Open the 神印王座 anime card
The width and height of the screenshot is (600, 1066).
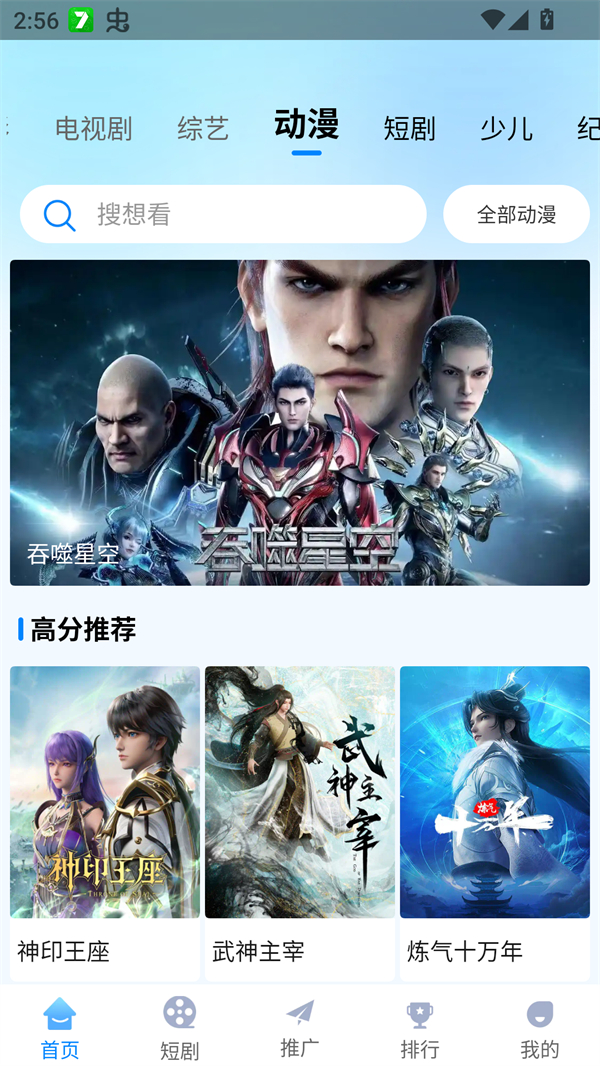coord(105,822)
